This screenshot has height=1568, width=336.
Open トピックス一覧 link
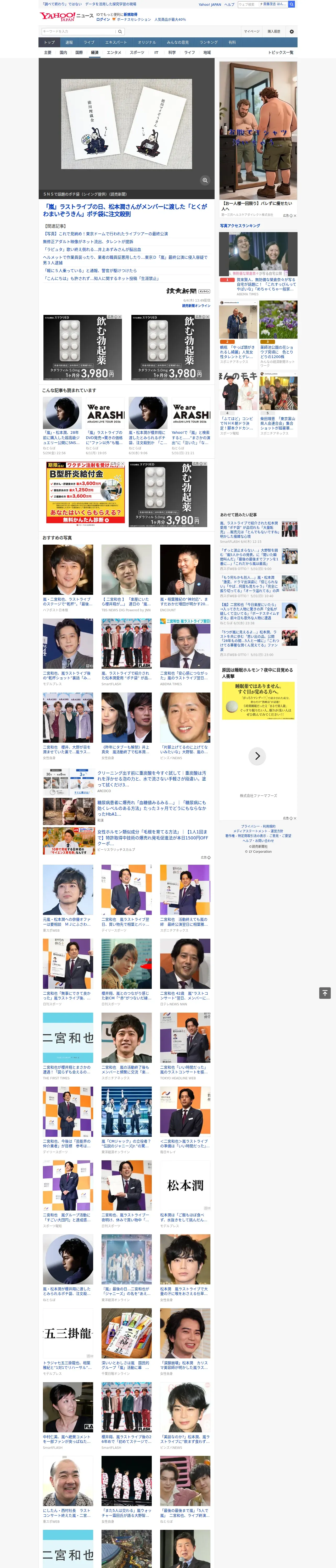point(281,52)
